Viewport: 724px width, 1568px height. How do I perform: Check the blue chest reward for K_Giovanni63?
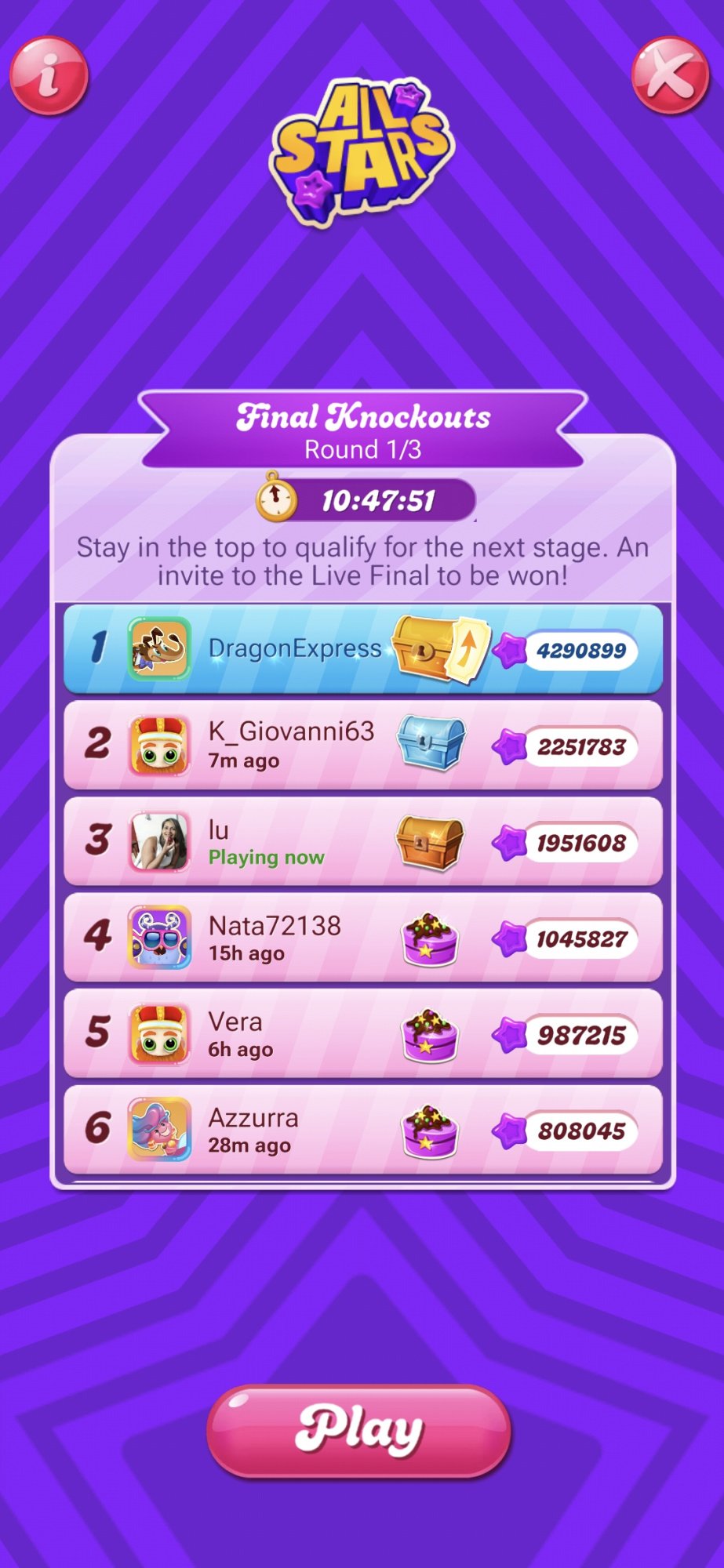430,742
